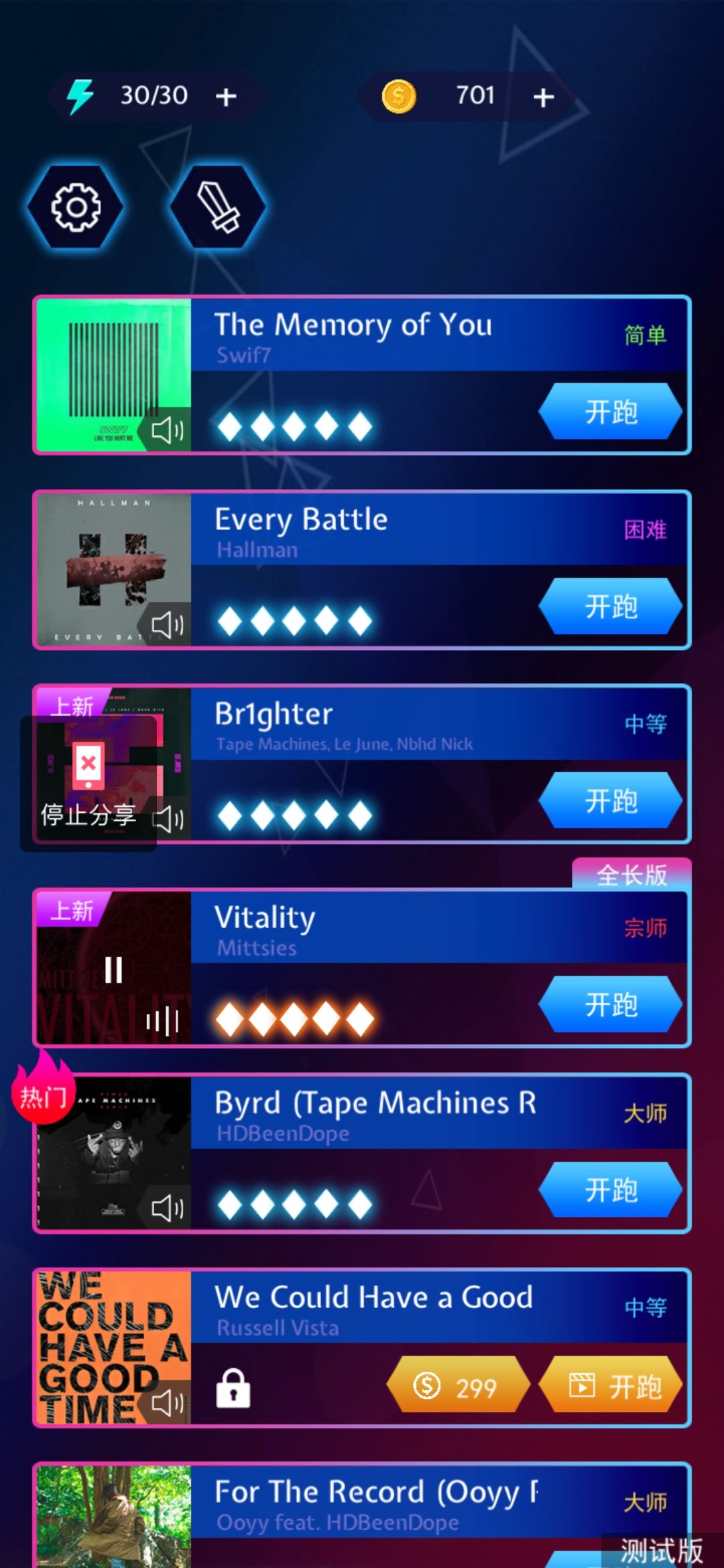Tap 停止分享 to stop sharing
This screenshot has width=724, height=1568.
87,816
